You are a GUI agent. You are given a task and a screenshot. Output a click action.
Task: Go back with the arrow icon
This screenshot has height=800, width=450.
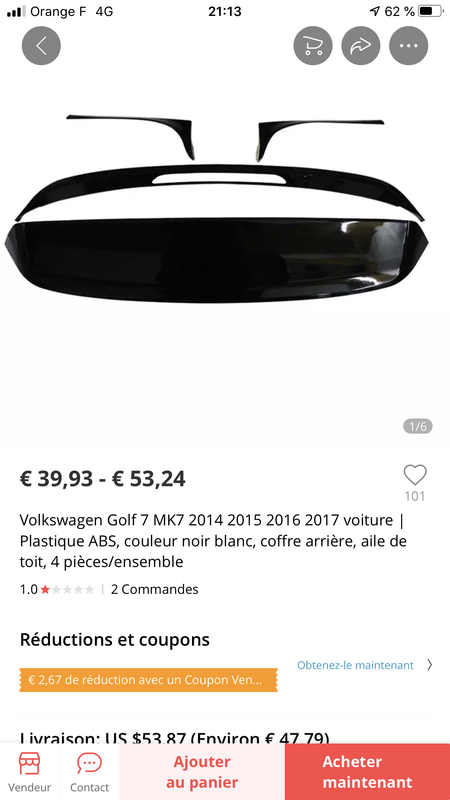tap(41, 45)
